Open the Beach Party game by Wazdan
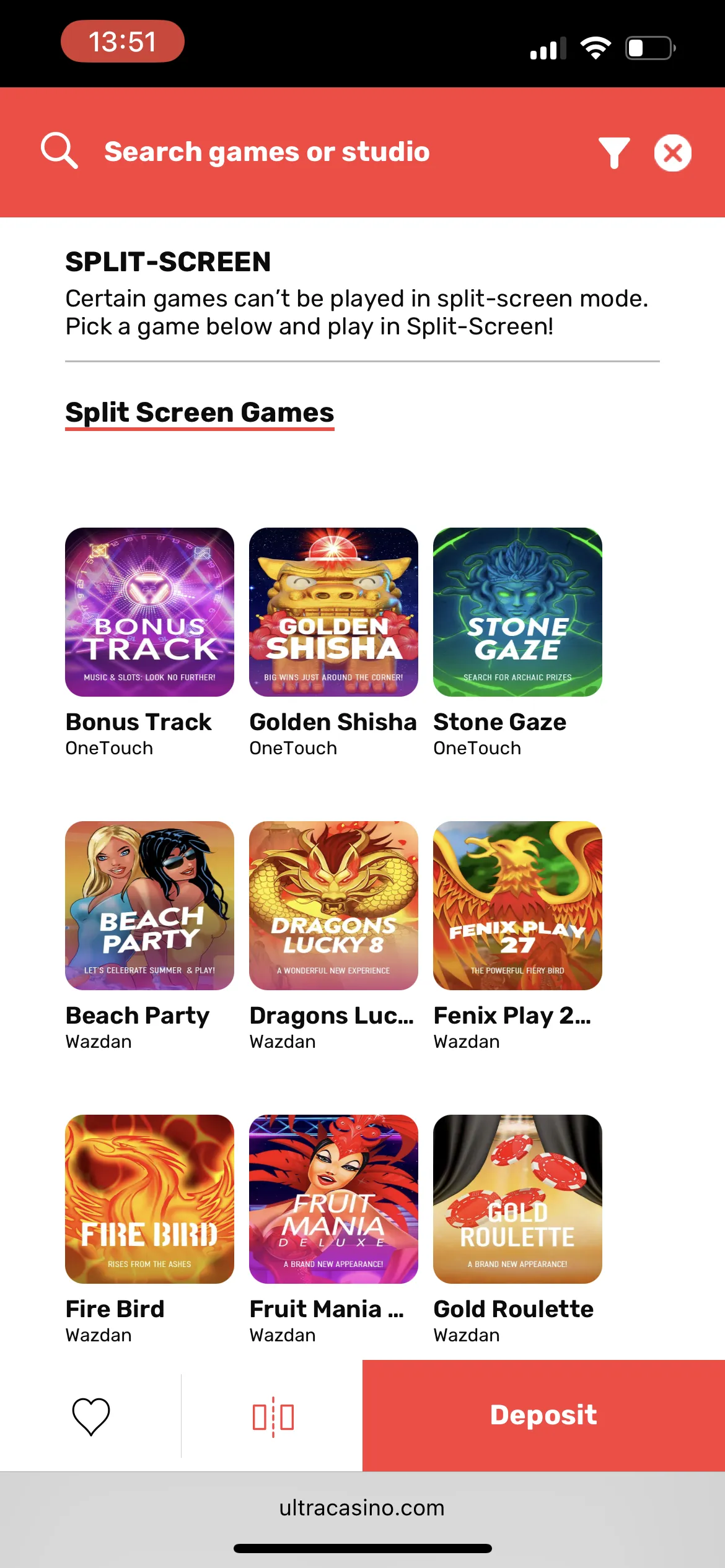725x1568 pixels. click(x=149, y=905)
